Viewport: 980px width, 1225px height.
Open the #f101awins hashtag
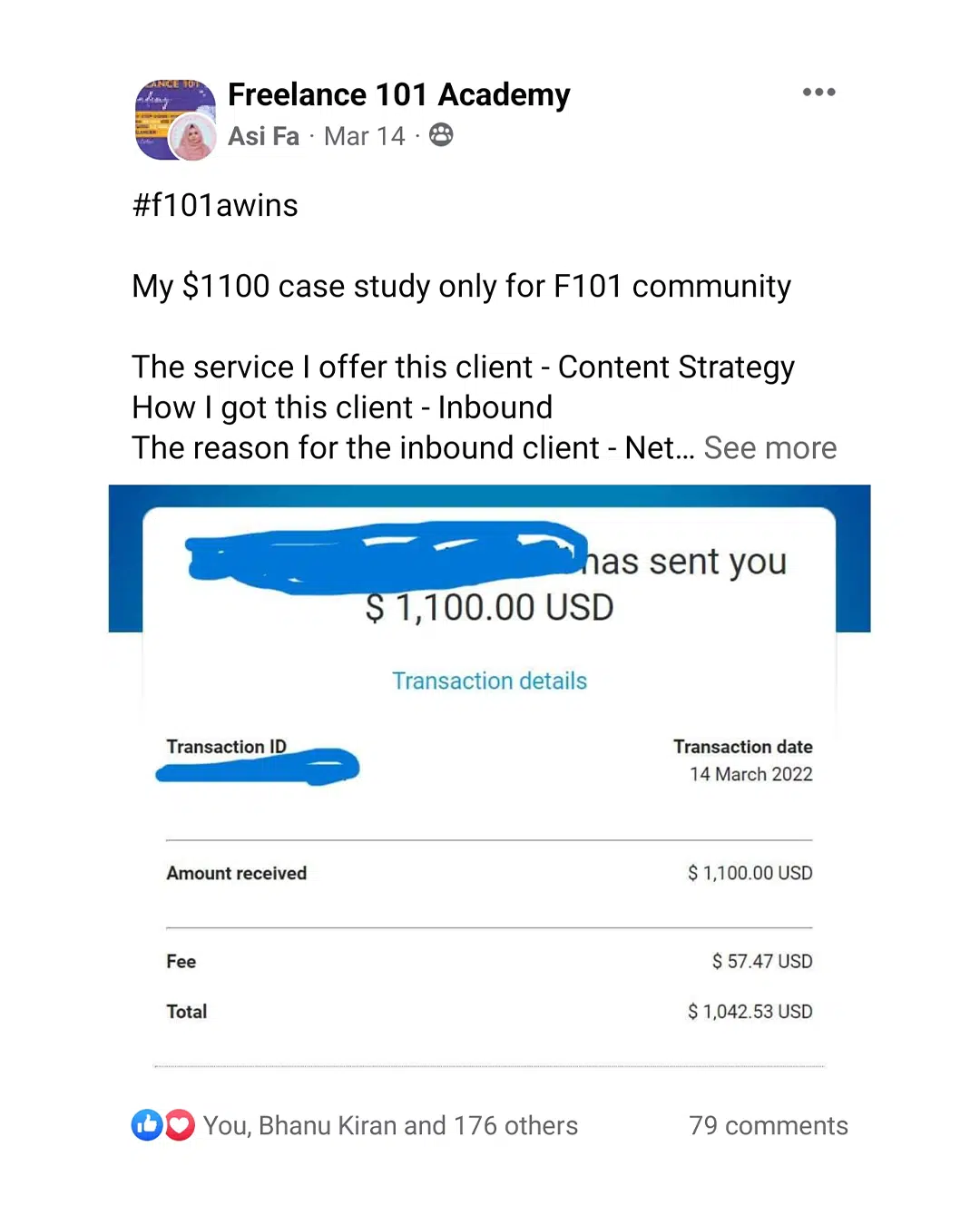(214, 205)
